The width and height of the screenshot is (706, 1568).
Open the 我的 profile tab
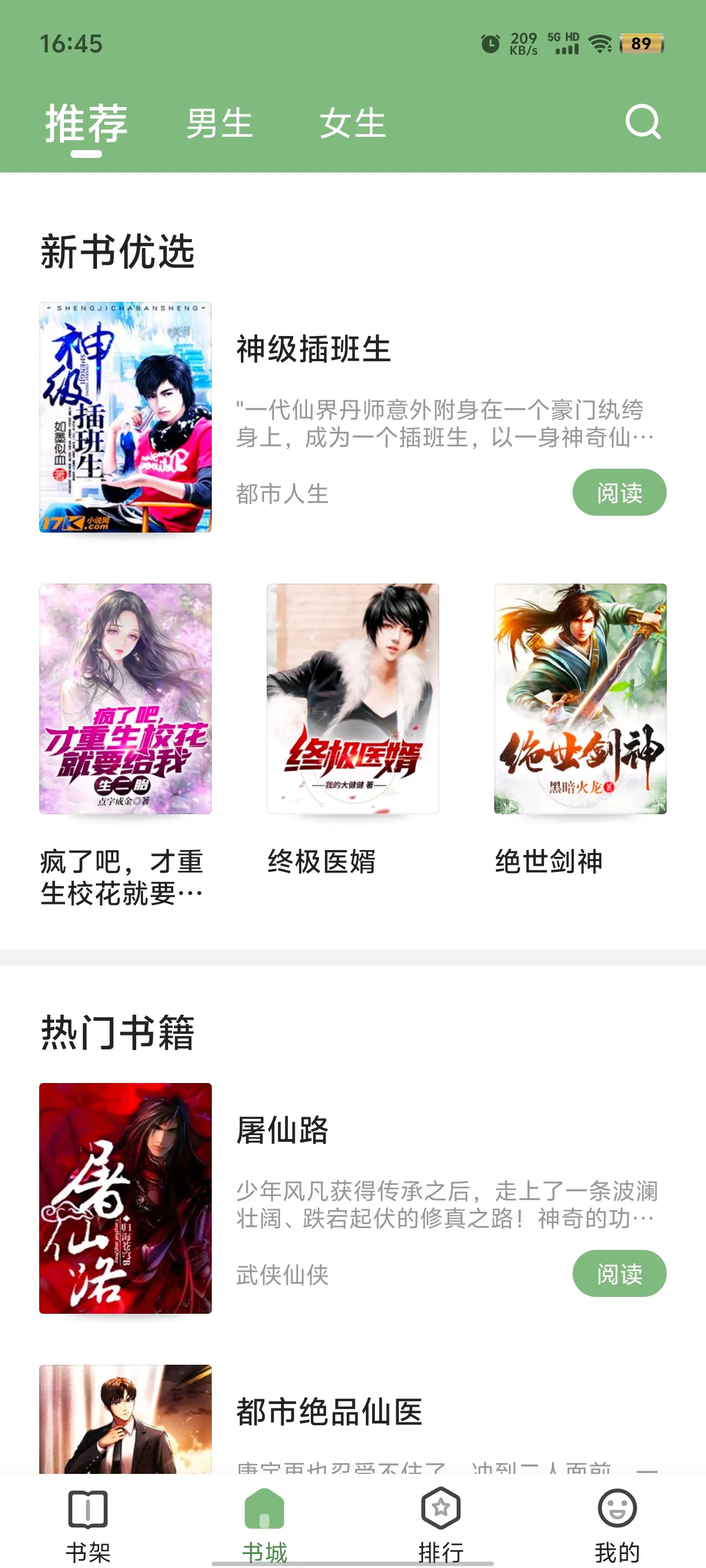tap(617, 1525)
